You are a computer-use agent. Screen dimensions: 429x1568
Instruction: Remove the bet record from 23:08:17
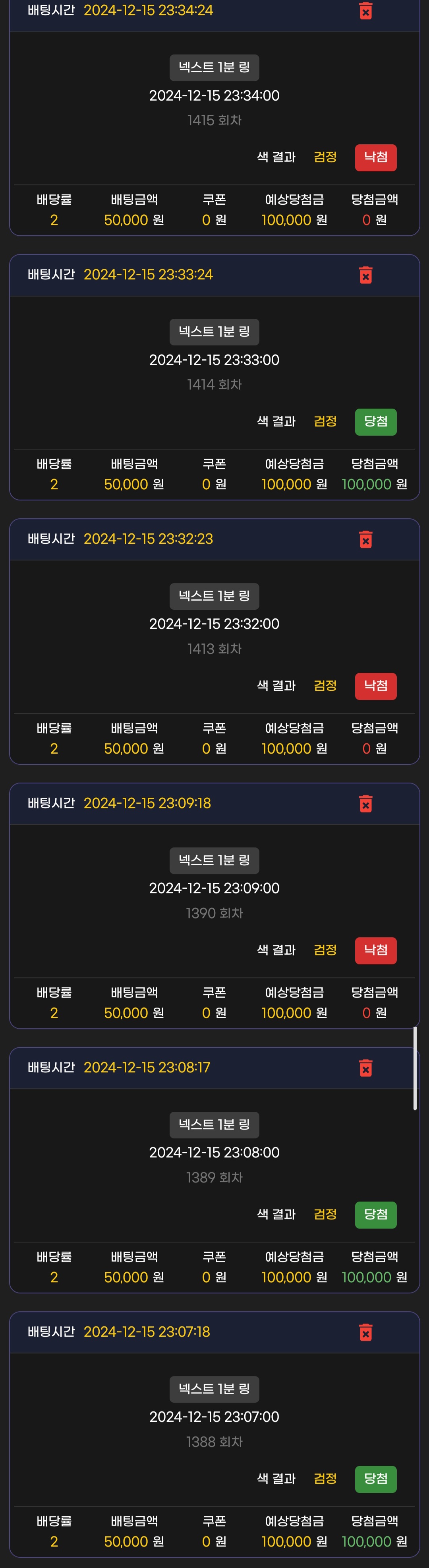click(365, 1068)
